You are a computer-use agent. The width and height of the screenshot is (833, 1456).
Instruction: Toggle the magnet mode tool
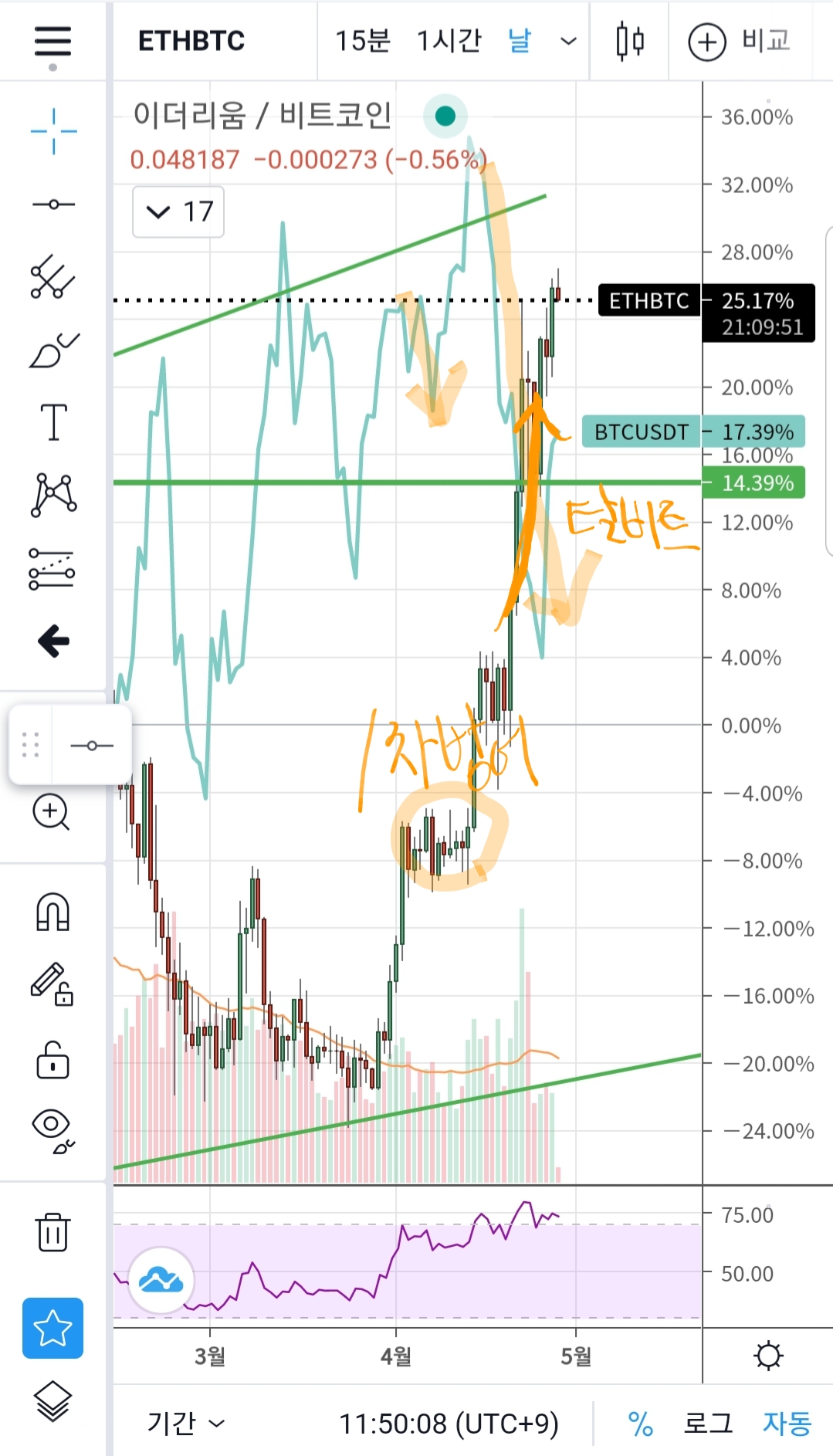point(52,912)
